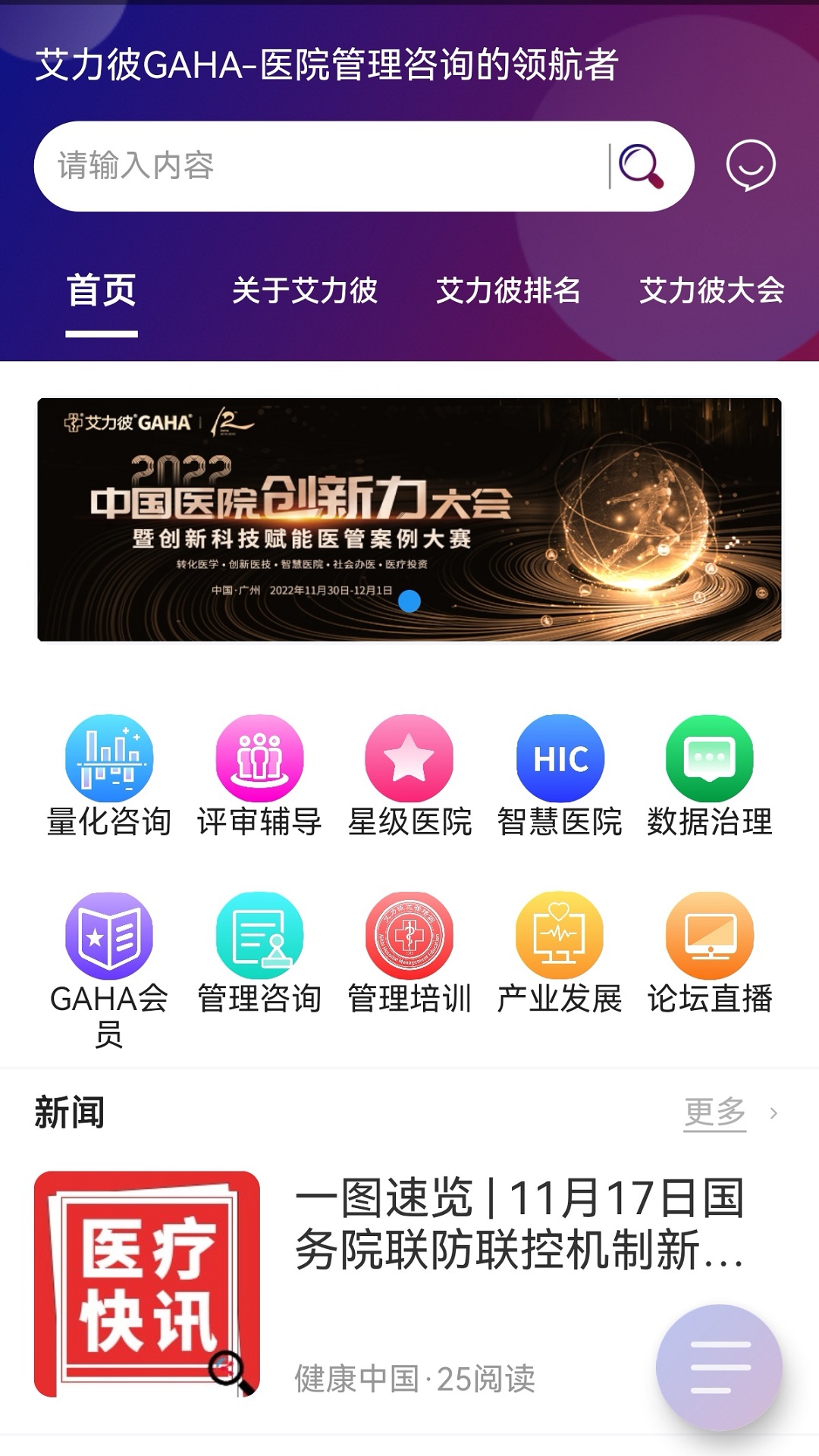Click the 请输入内容 search input field

[303, 165]
